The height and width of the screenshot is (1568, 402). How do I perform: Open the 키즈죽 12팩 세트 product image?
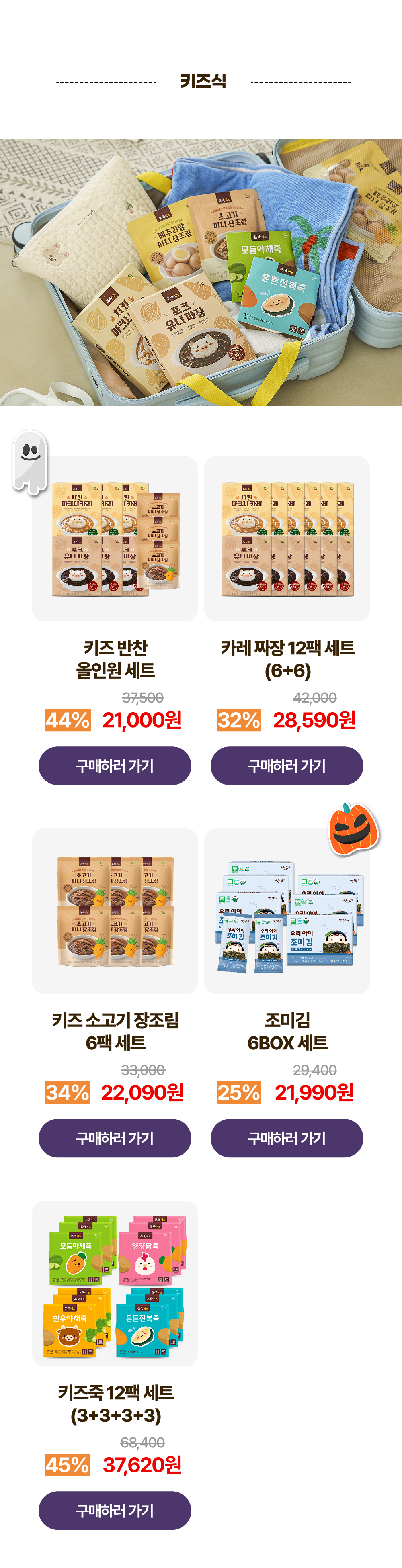pyautogui.click(x=115, y=1284)
